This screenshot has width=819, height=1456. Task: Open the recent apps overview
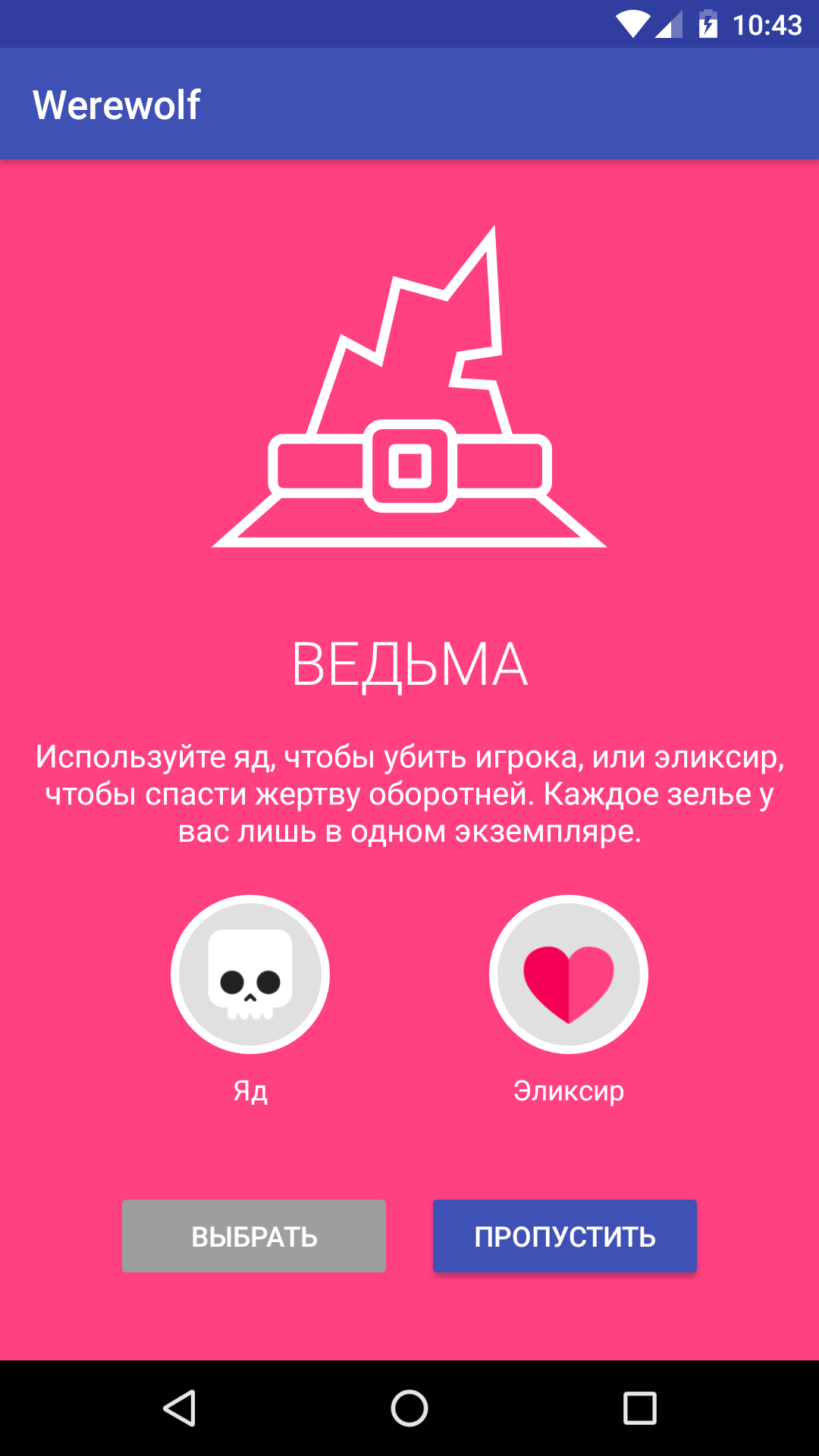tap(639, 1408)
